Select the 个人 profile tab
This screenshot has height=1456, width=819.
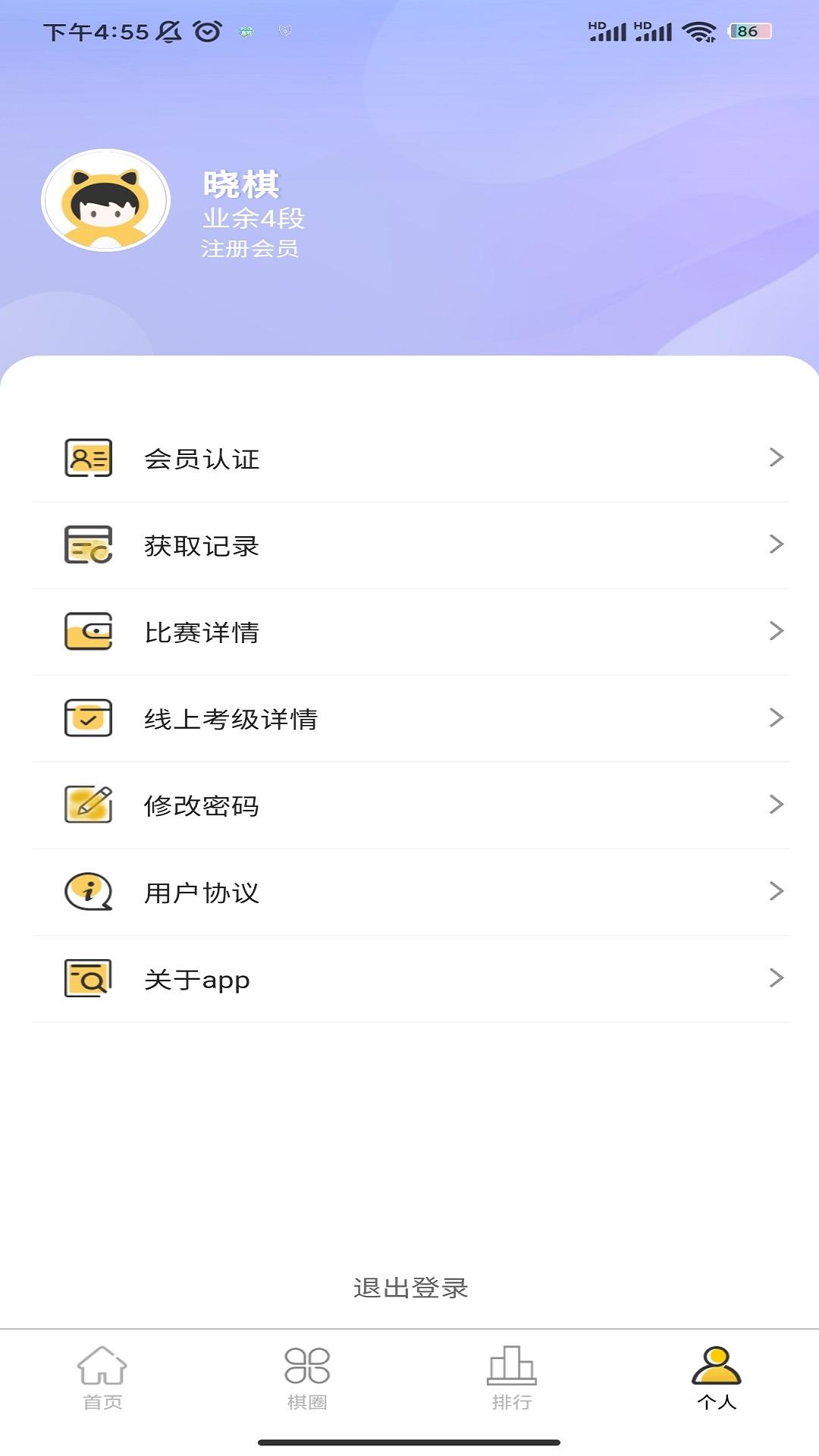click(x=717, y=1377)
